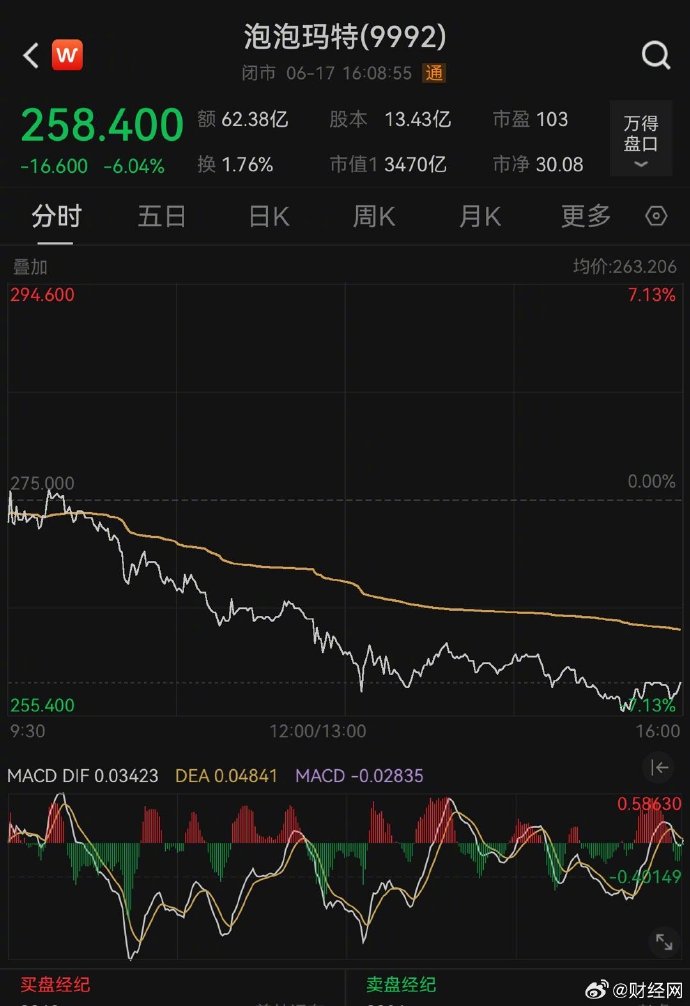The width and height of the screenshot is (690, 1006).
Task: Expand chart to full screen
Action: (x=663, y=940)
